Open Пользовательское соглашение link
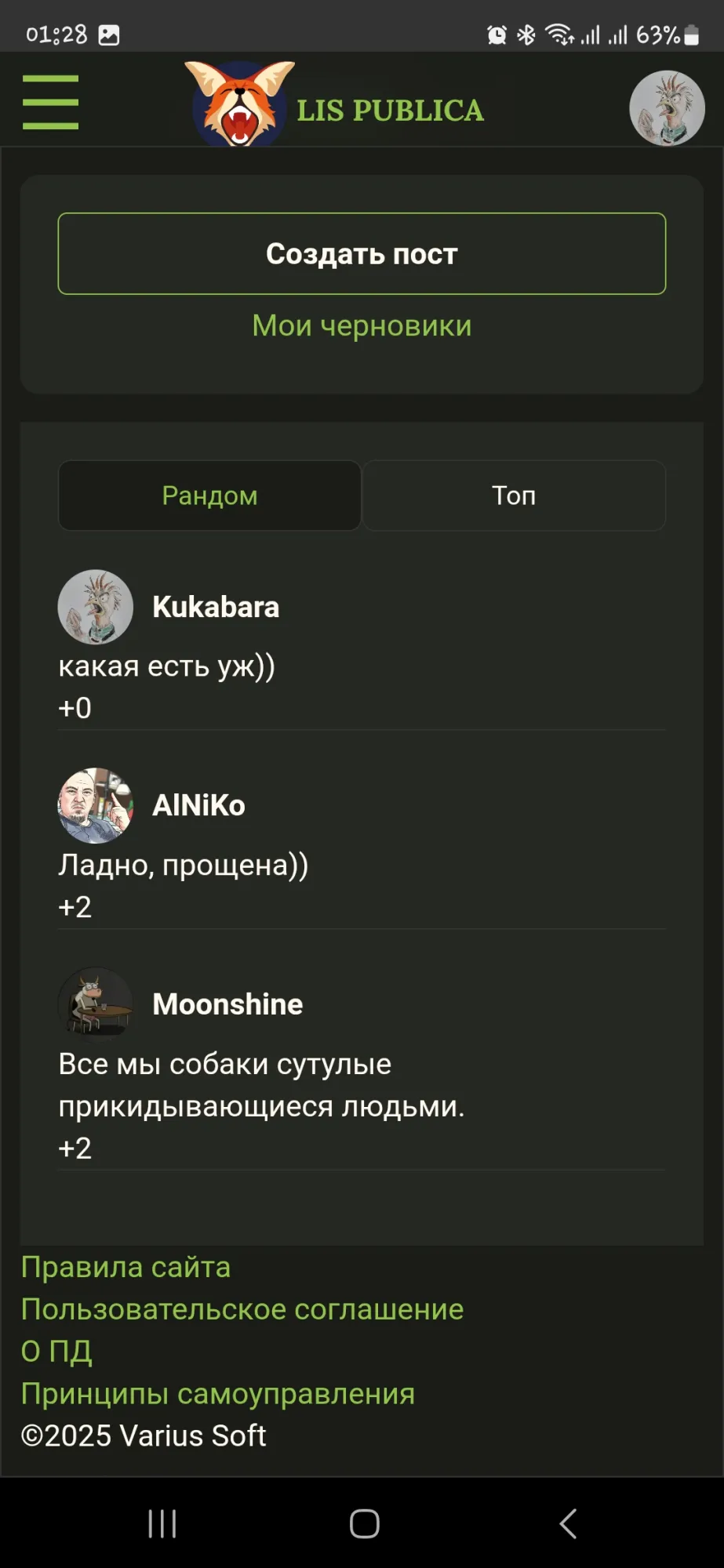This screenshot has height=1568, width=724. tap(242, 1309)
